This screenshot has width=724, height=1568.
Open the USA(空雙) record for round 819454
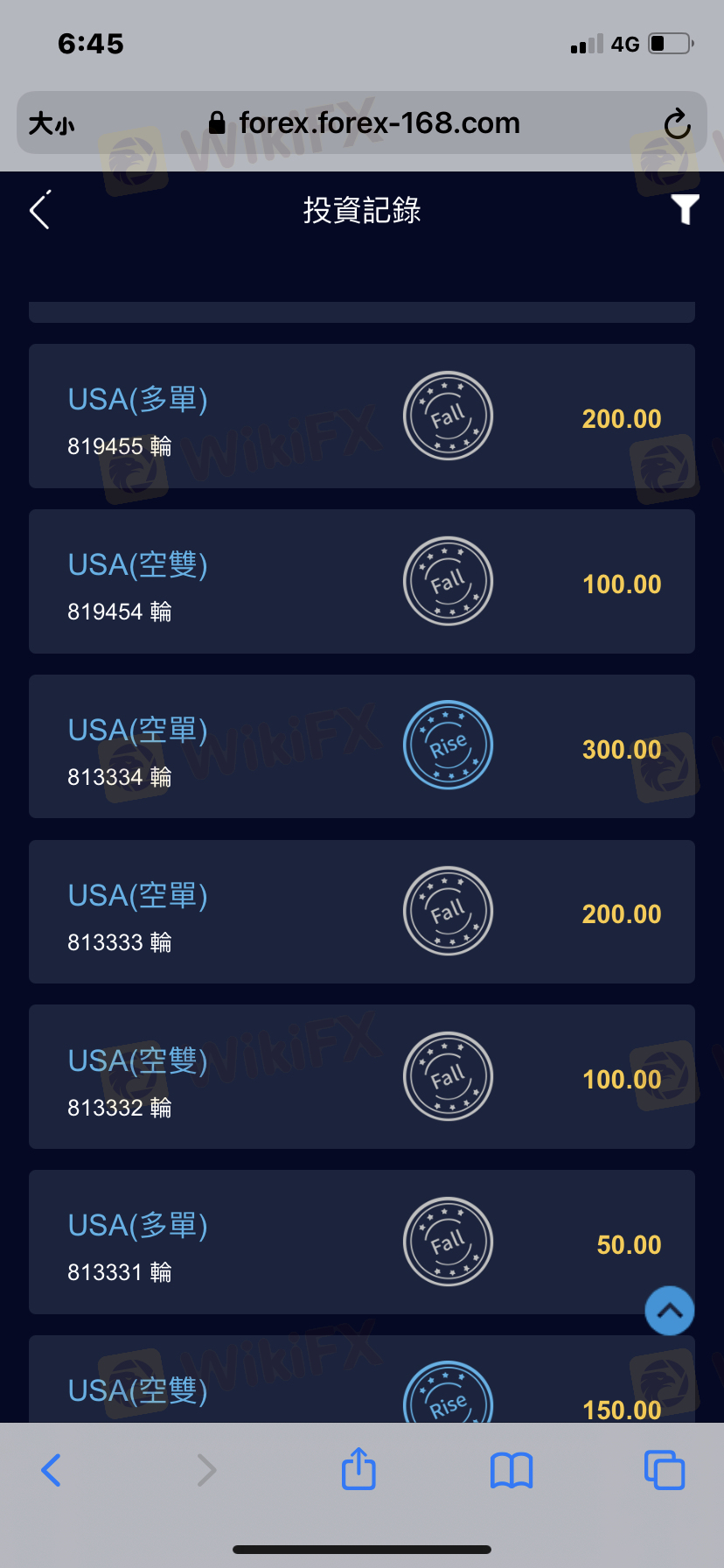362,581
